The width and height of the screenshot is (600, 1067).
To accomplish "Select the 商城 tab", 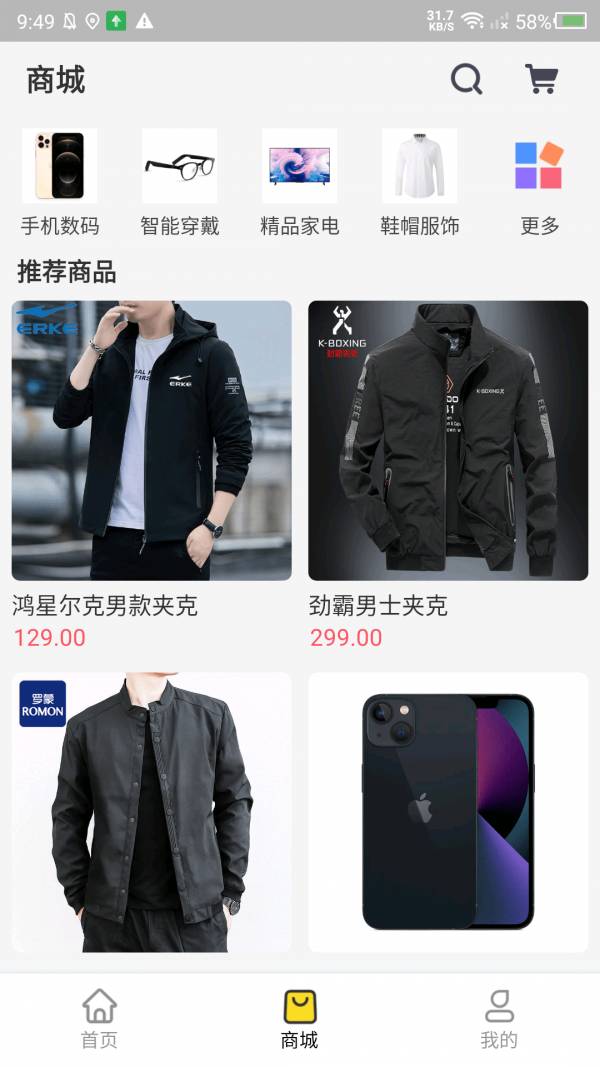I will coord(299,1018).
